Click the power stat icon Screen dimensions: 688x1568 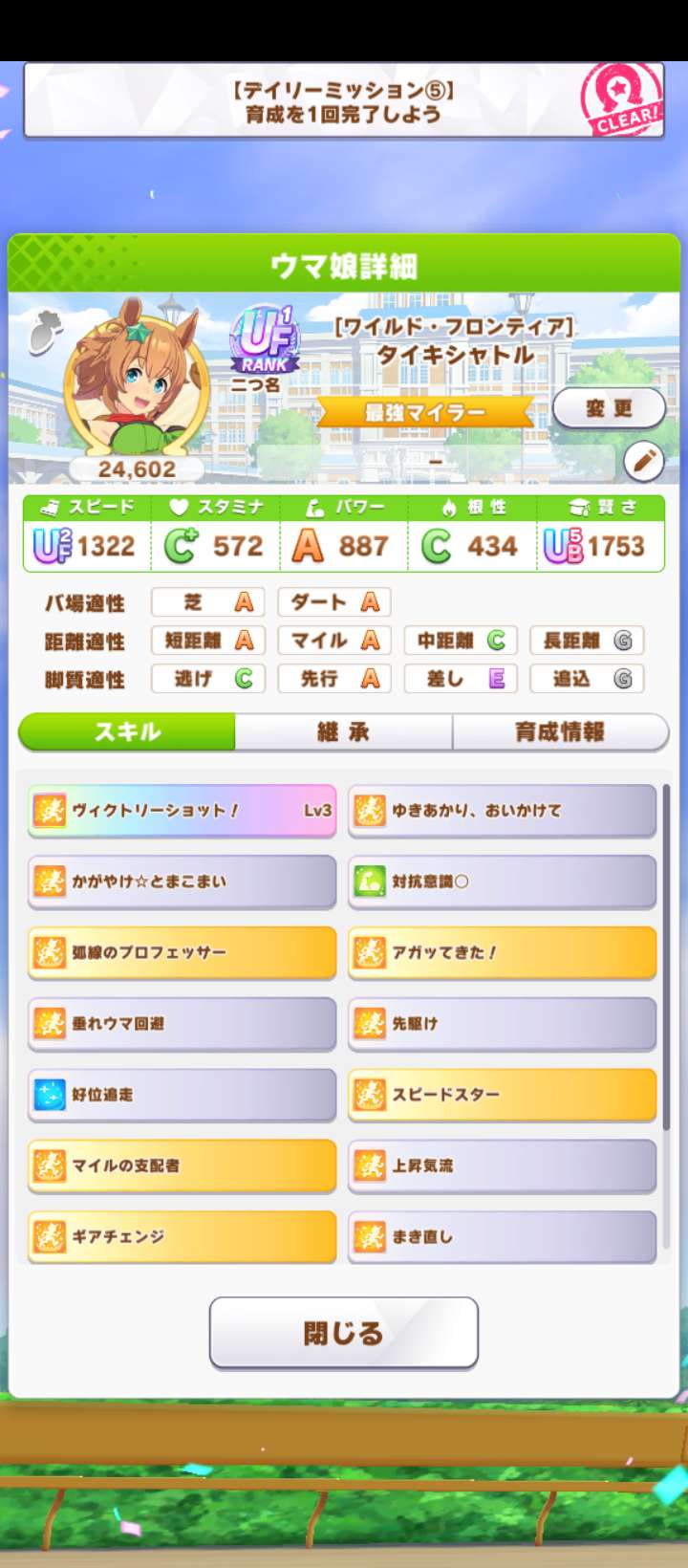pyautogui.click(x=312, y=508)
